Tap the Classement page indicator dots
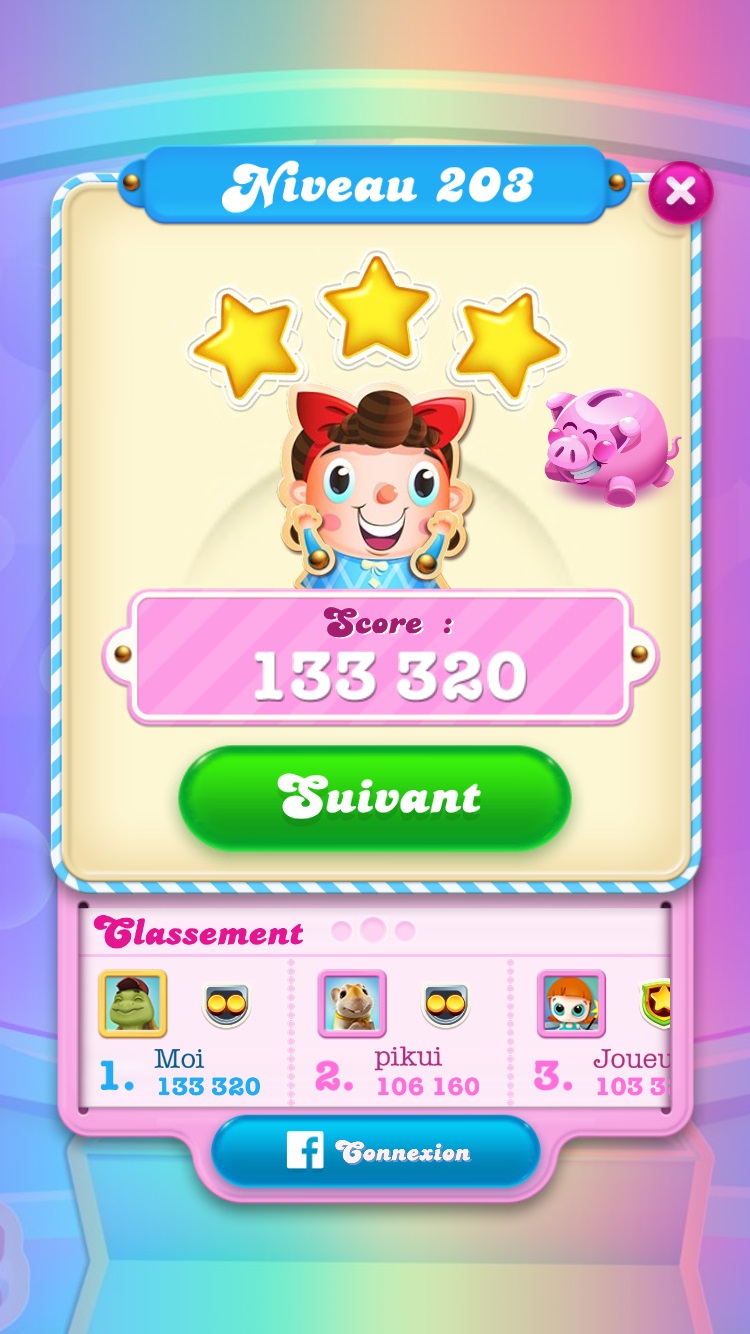This screenshot has width=750, height=1334. pyautogui.click(x=373, y=931)
